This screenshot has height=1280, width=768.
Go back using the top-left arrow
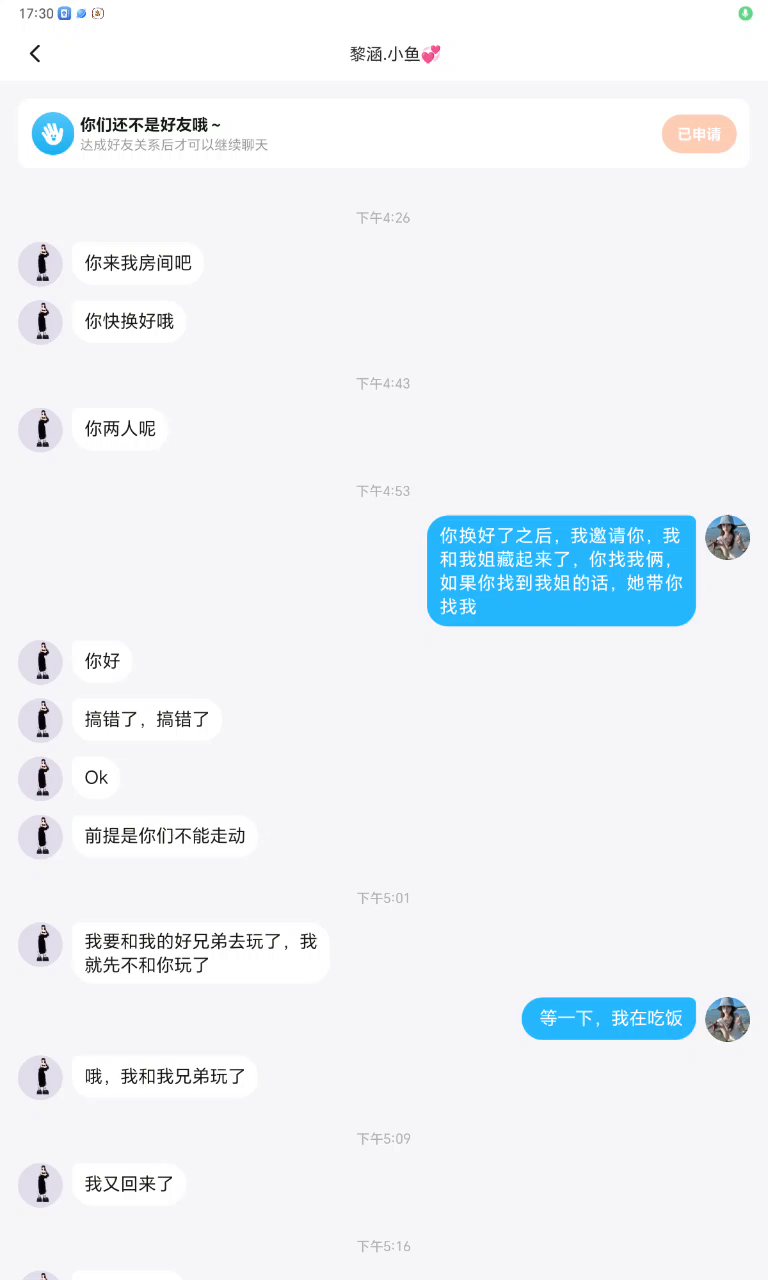[x=35, y=54]
